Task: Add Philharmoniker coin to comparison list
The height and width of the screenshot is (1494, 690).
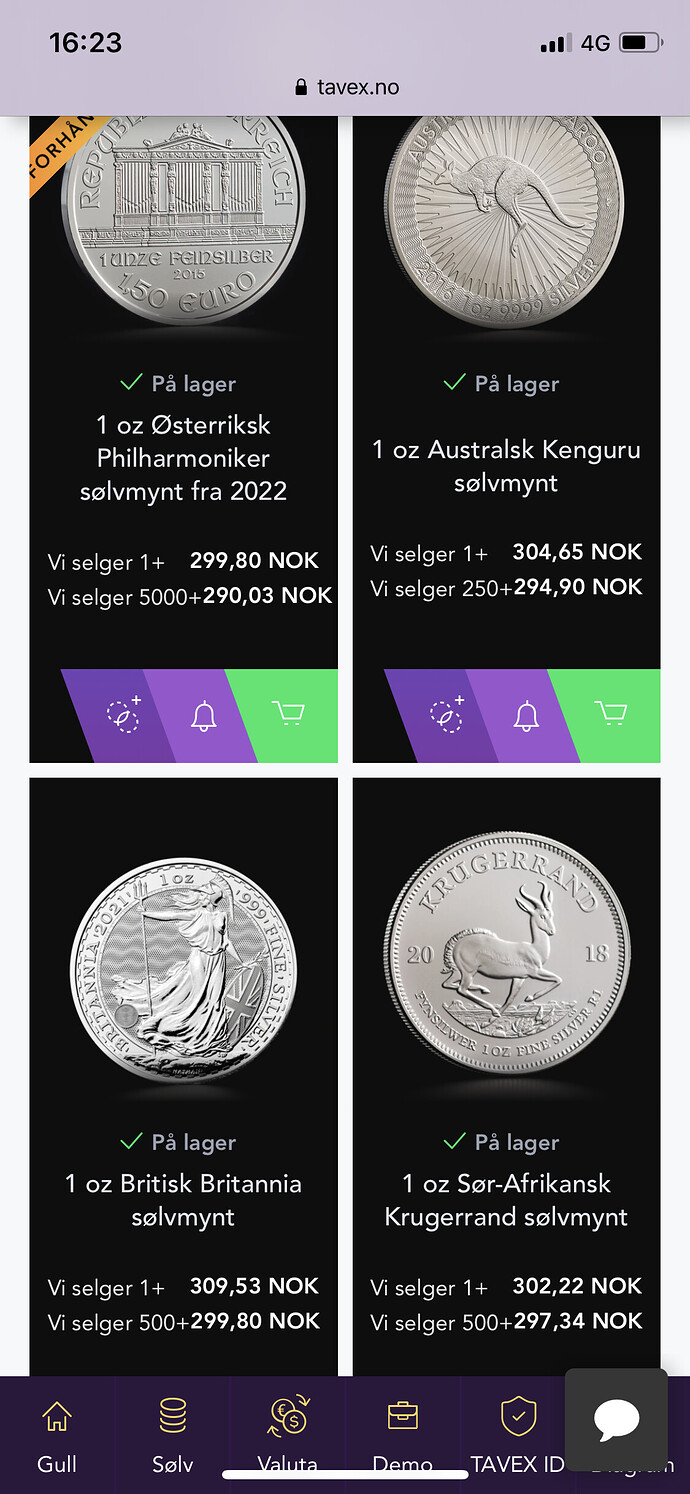Action: tap(124, 715)
